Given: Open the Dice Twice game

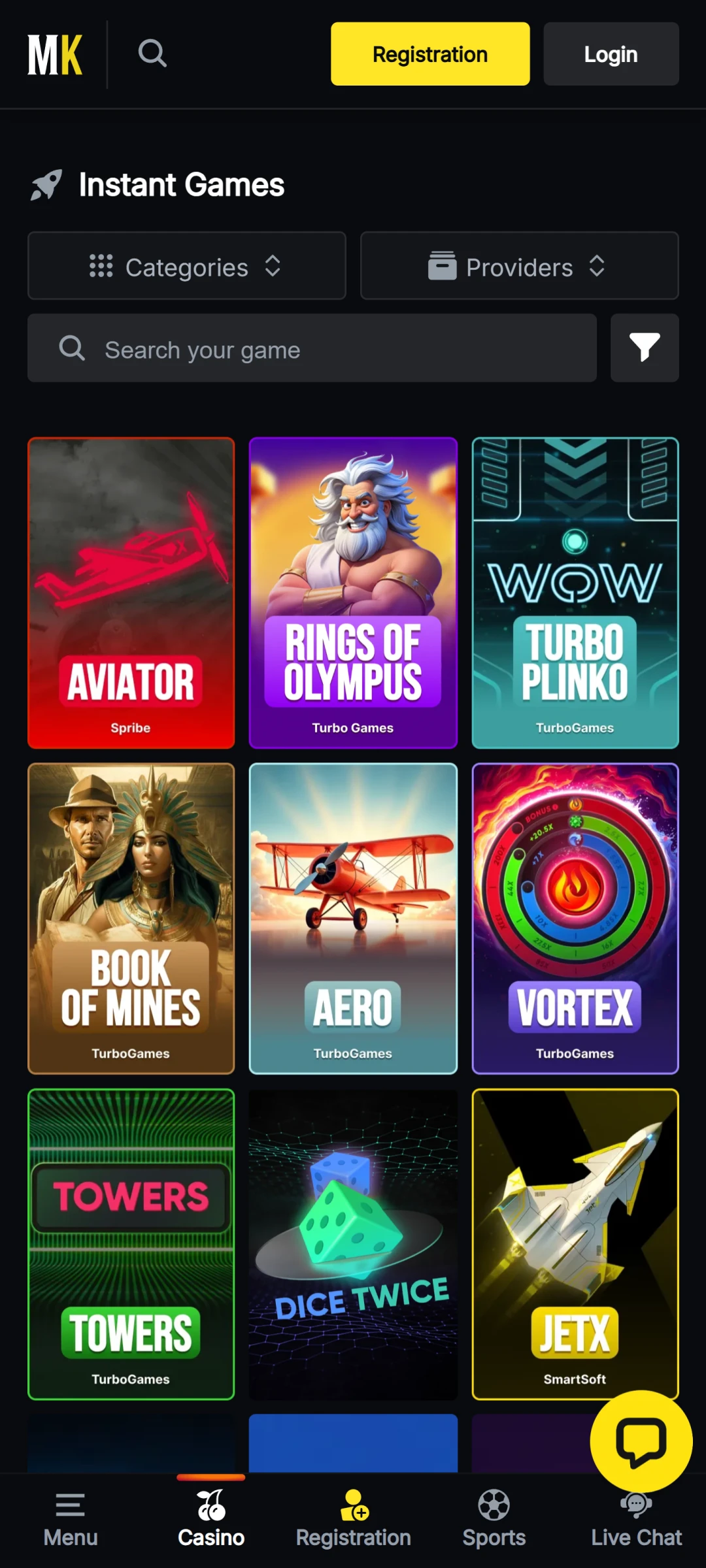Looking at the screenshot, I should [x=353, y=1244].
